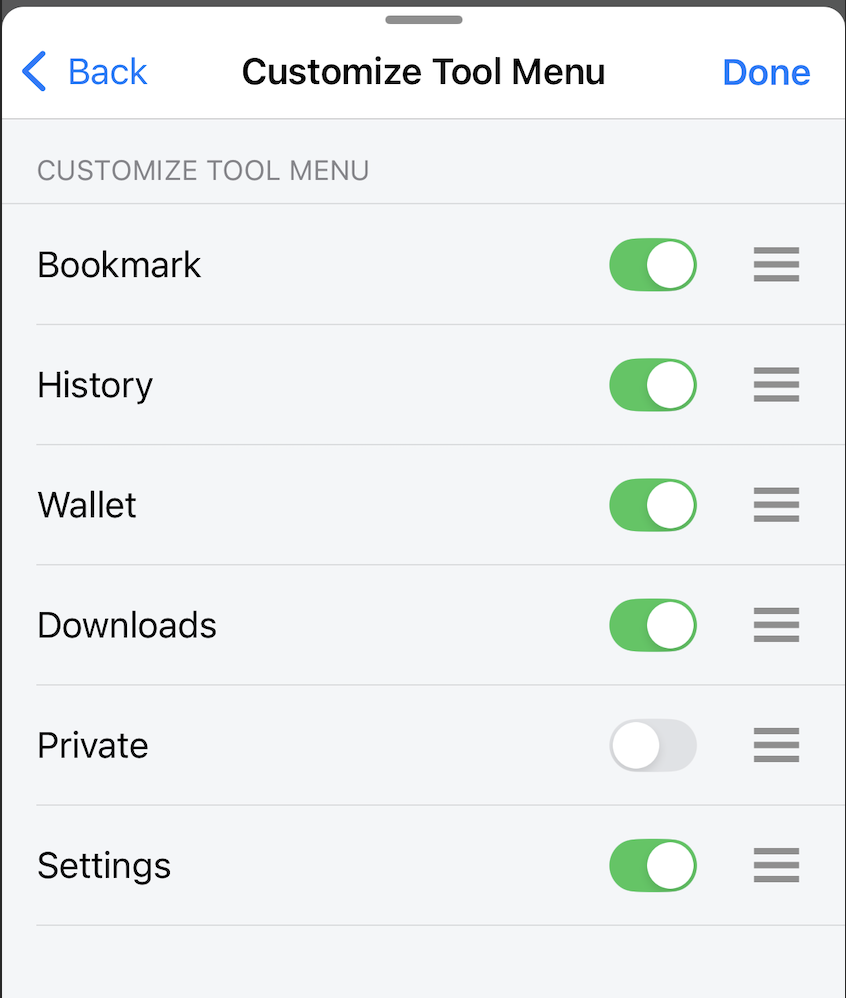
Task: Click the Downloads reorder handle
Action: click(776, 625)
